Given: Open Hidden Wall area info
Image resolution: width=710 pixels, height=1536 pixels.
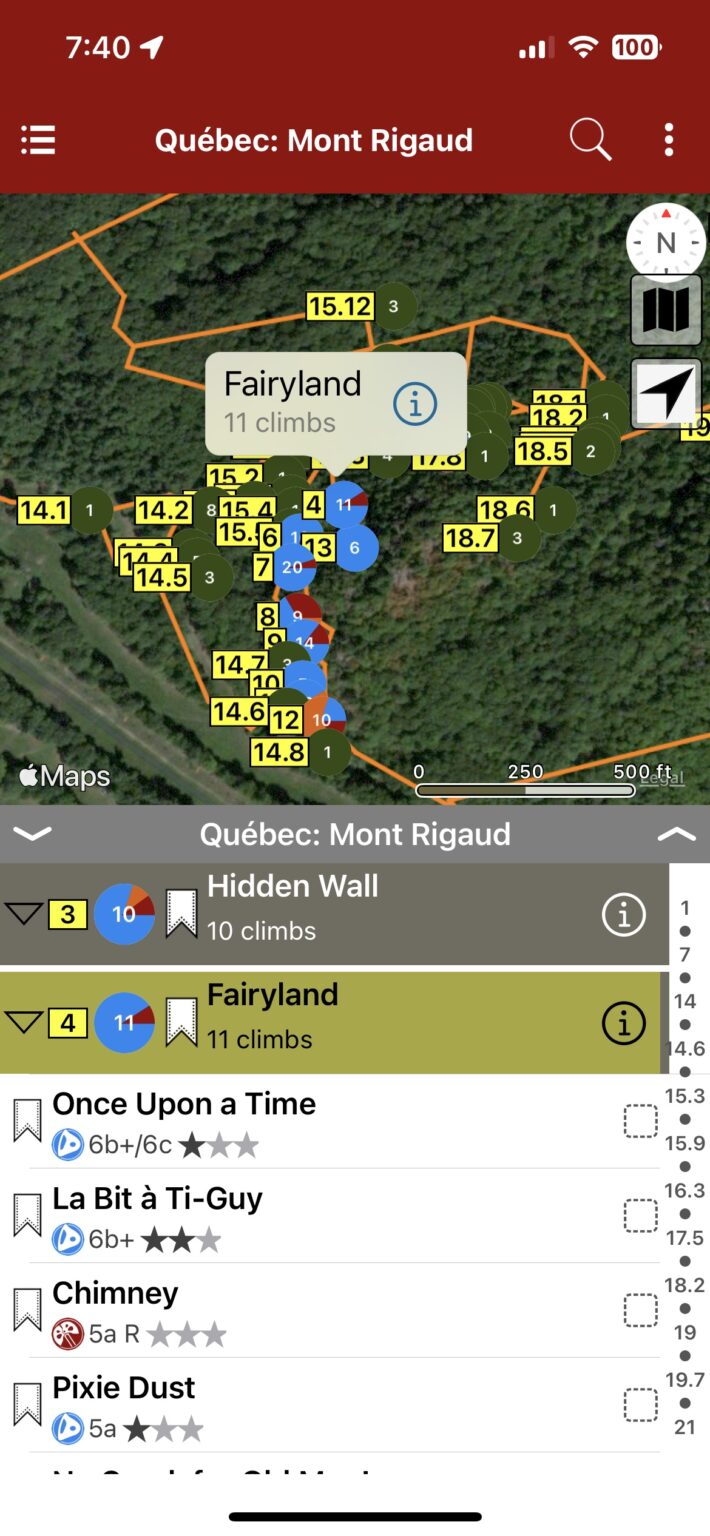Looking at the screenshot, I should pos(623,914).
